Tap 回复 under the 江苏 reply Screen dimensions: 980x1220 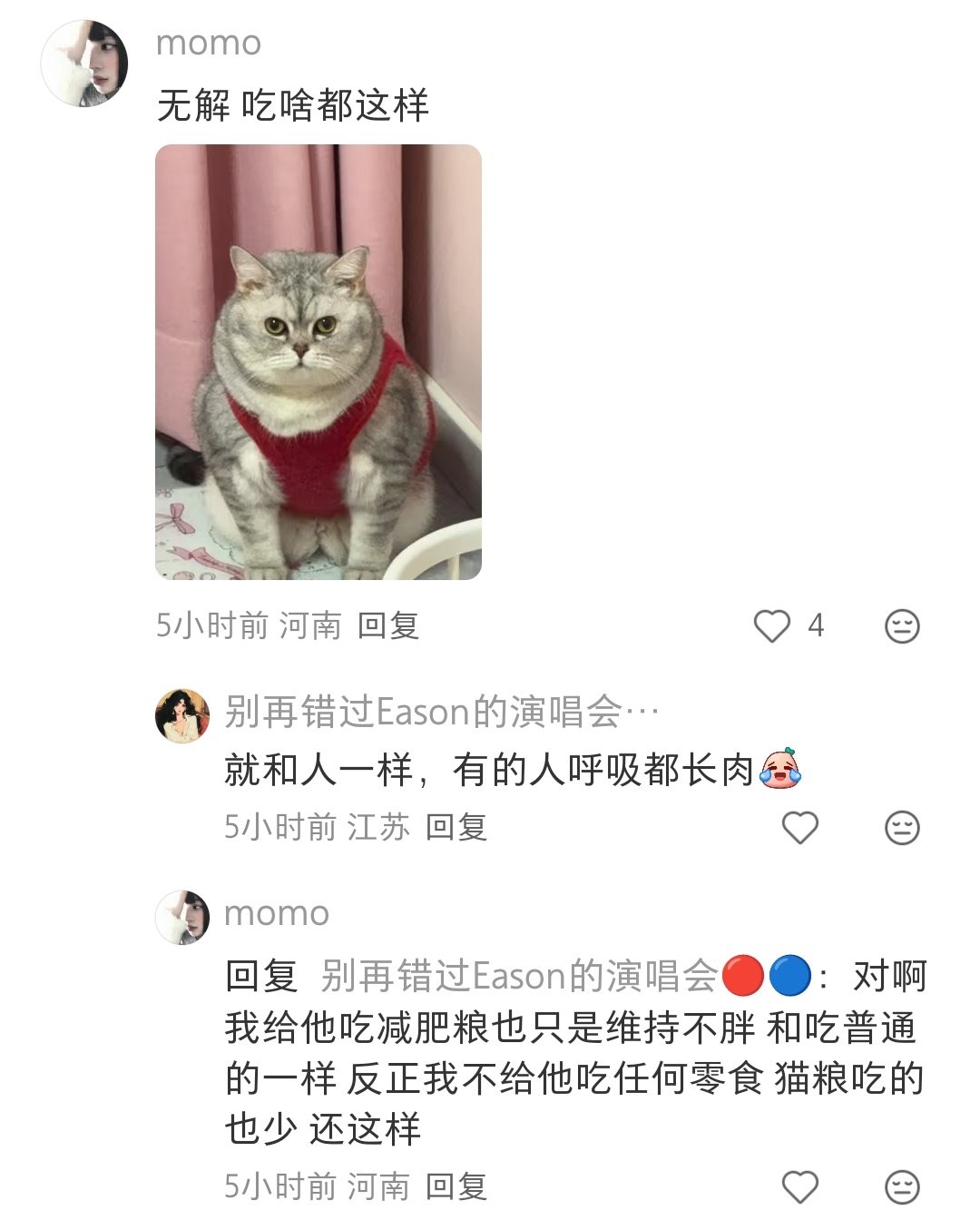point(456,827)
